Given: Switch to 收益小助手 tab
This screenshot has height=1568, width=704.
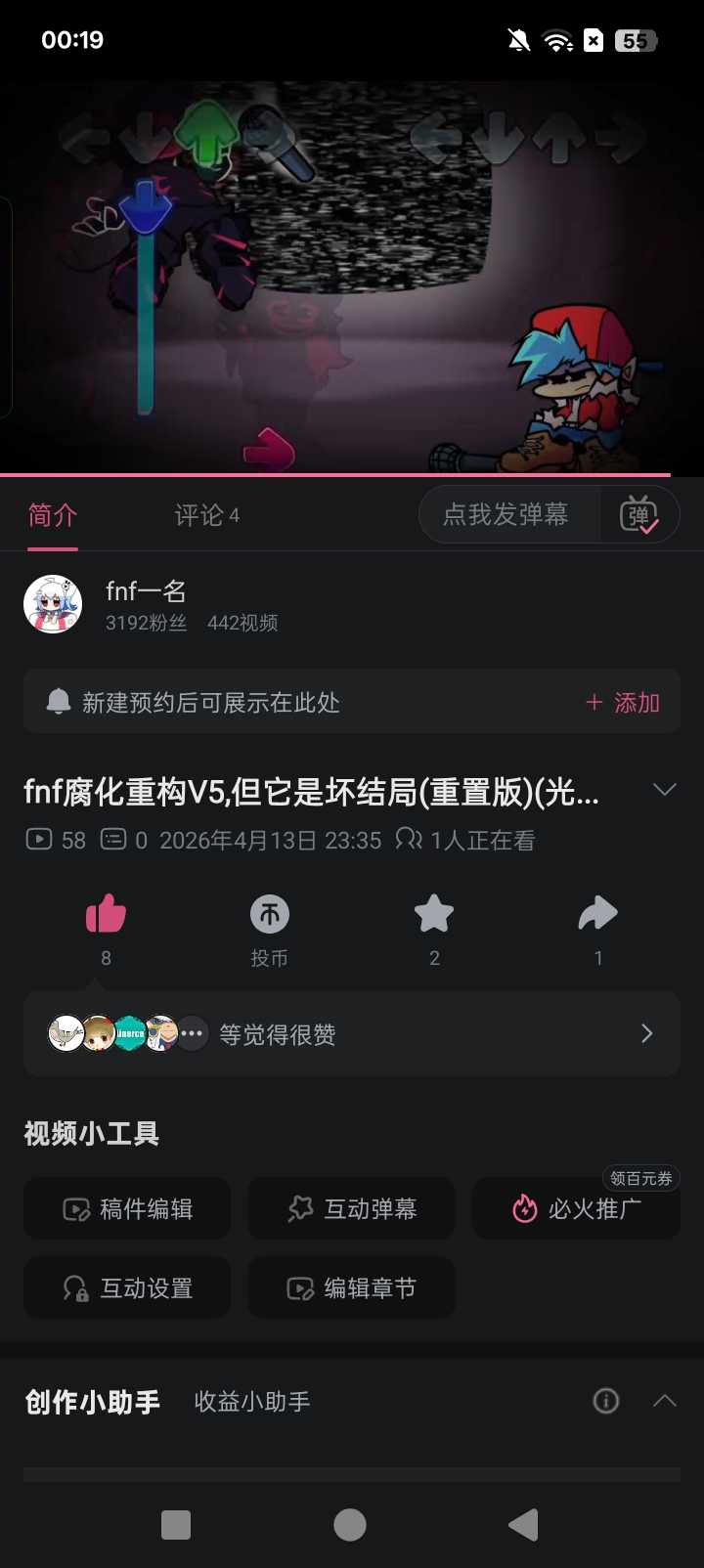Looking at the screenshot, I should [x=252, y=1402].
